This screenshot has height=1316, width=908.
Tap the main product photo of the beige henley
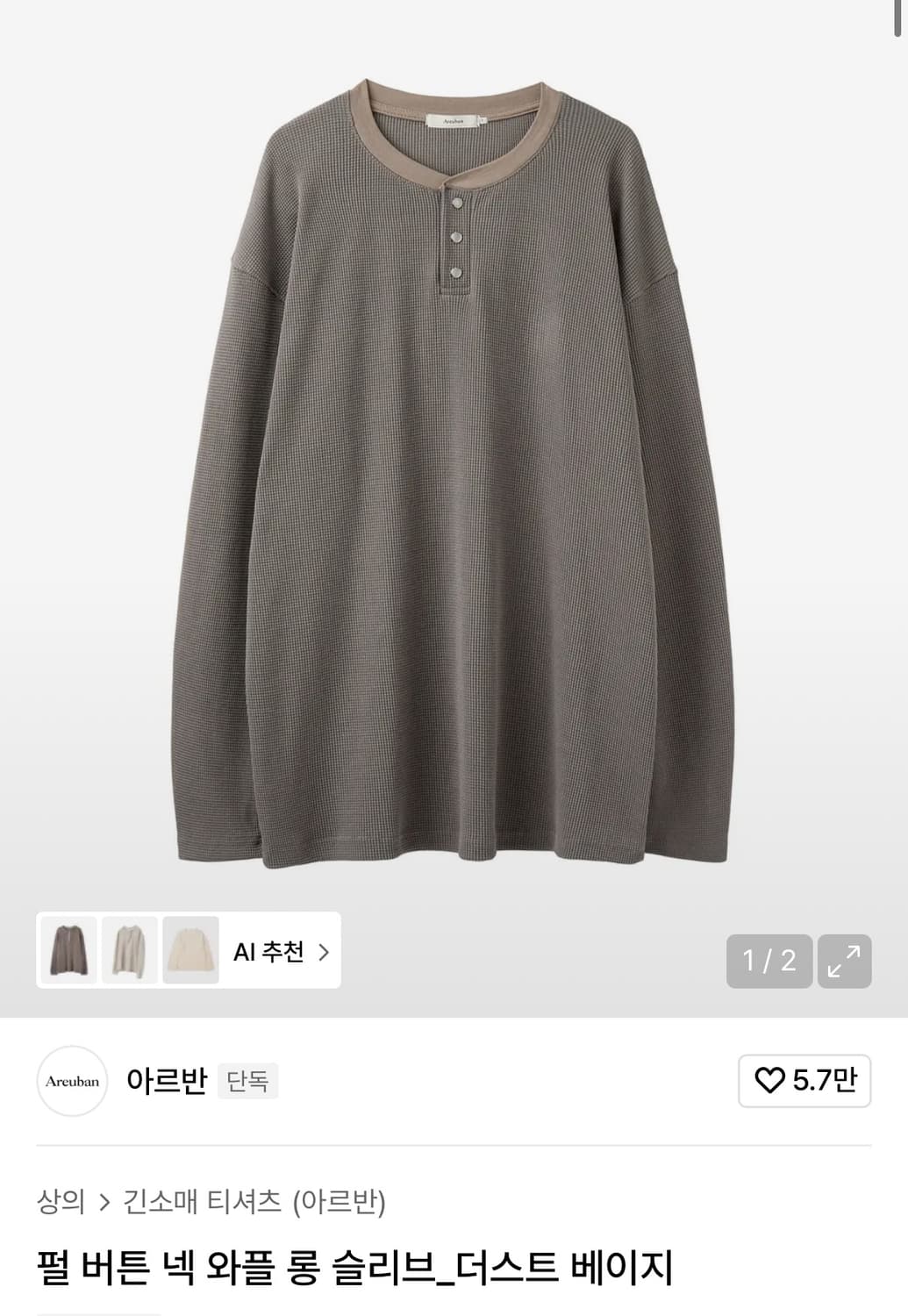coord(454,483)
